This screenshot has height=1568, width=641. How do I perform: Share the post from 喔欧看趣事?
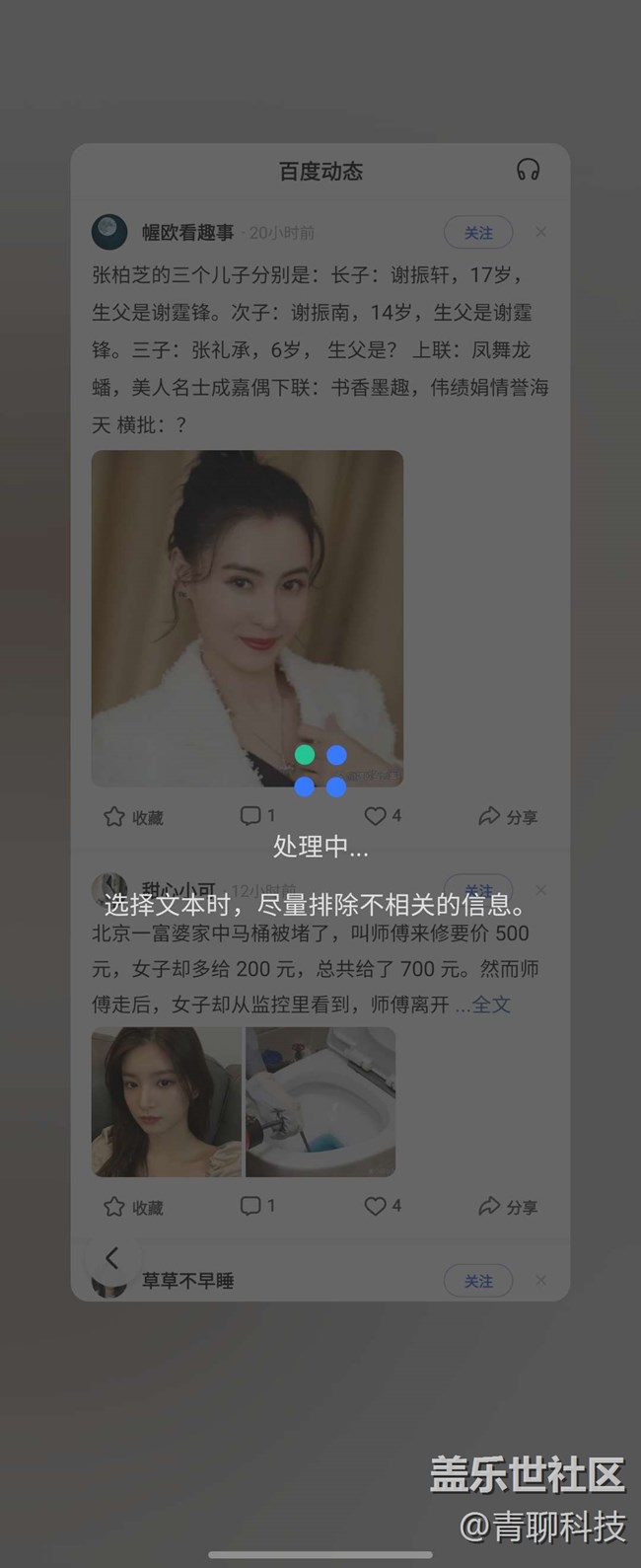(508, 817)
